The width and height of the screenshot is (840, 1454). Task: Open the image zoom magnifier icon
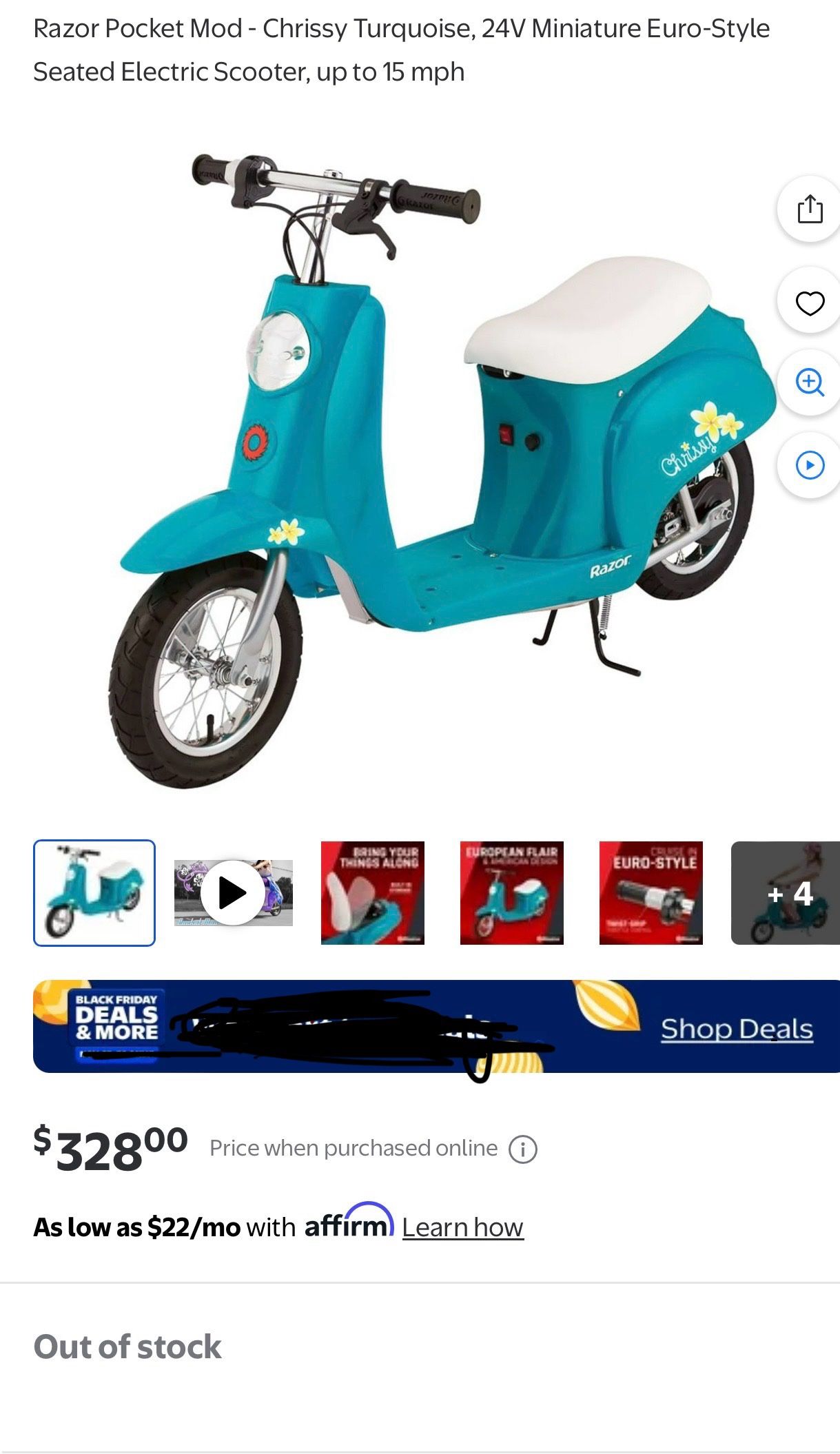point(811,386)
